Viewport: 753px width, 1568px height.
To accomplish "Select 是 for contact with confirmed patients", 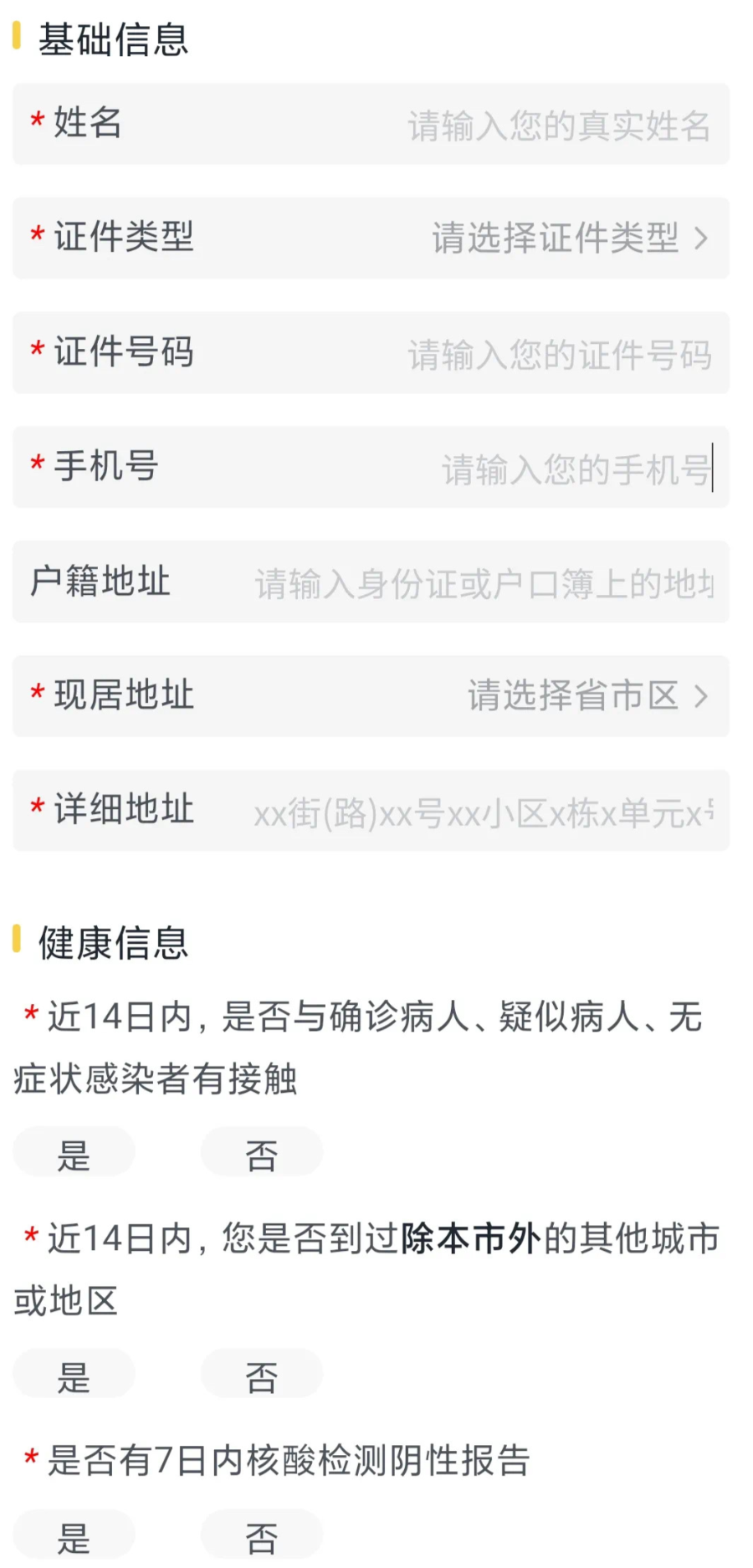I will click(74, 1152).
